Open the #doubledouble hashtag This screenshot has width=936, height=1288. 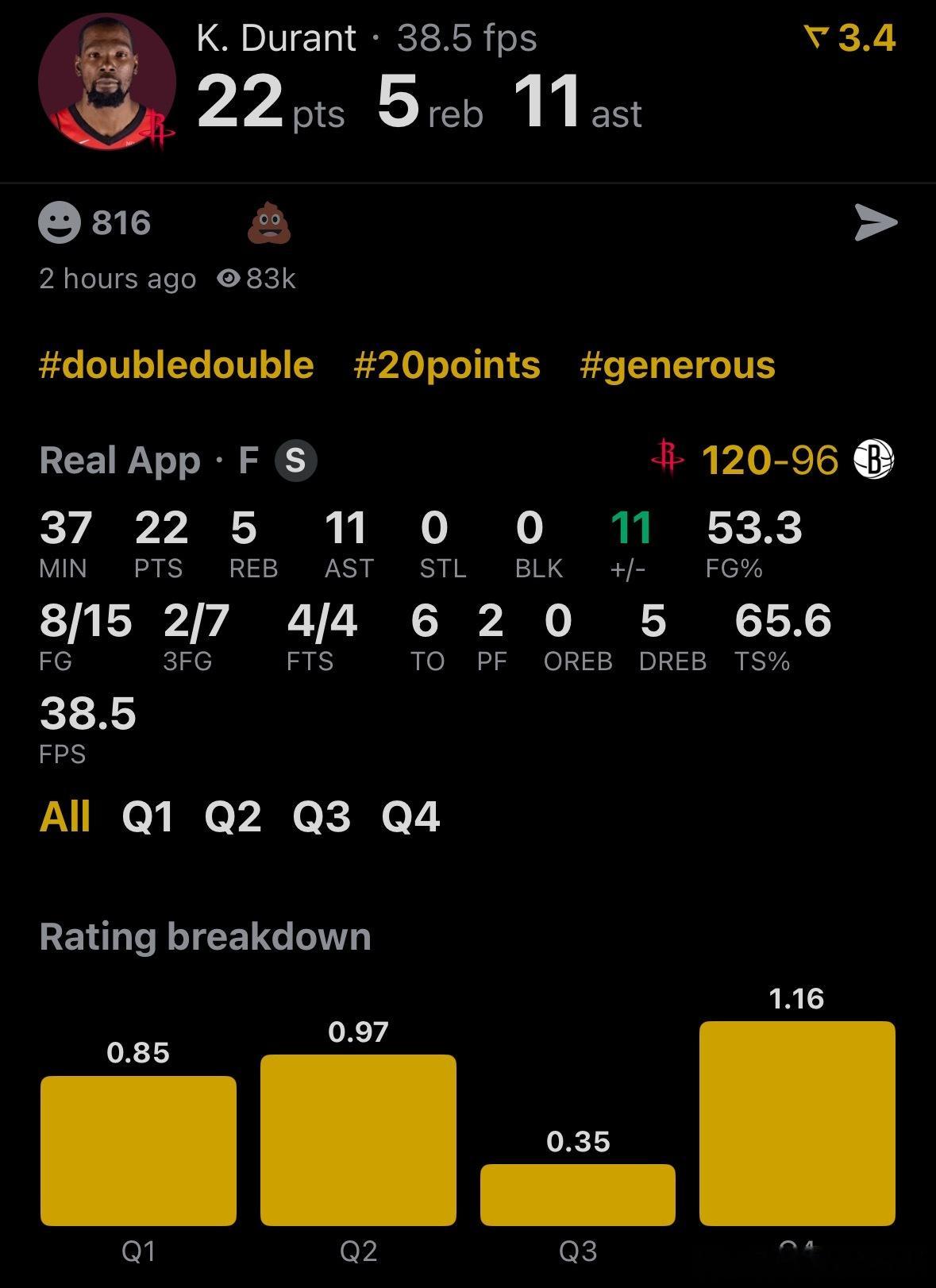point(176,365)
